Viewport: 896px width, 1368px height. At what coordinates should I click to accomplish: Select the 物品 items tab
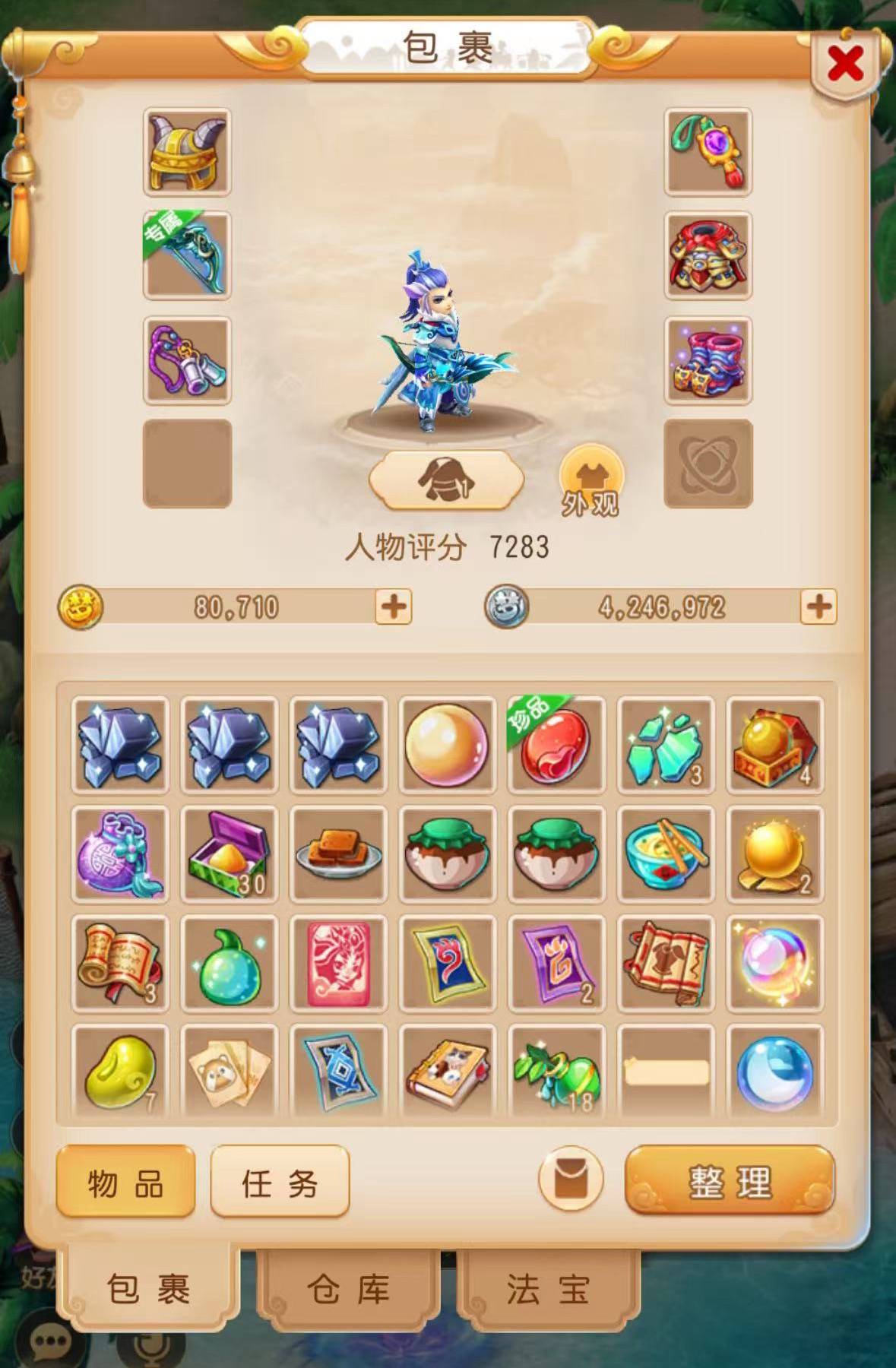pyautogui.click(x=126, y=1183)
